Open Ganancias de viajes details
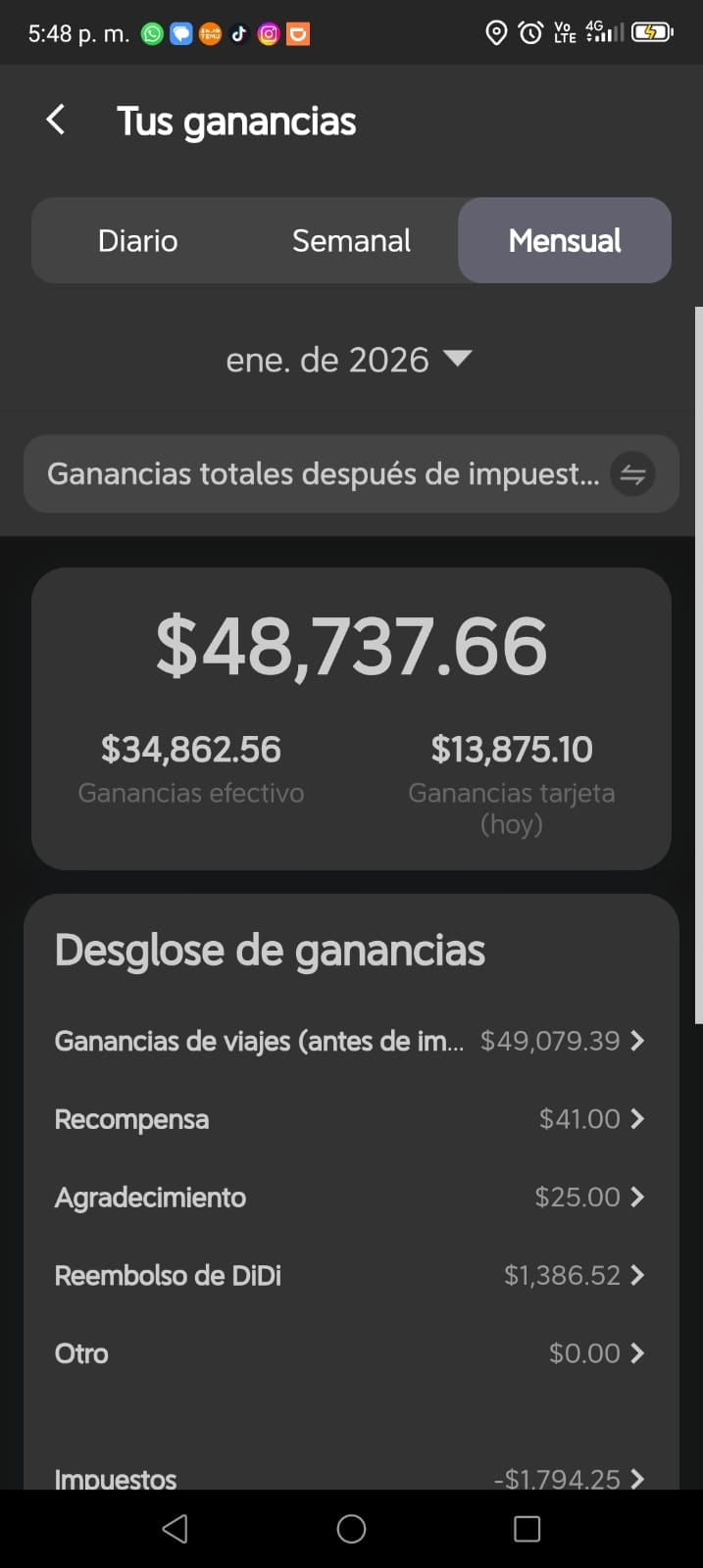 [x=349, y=1041]
